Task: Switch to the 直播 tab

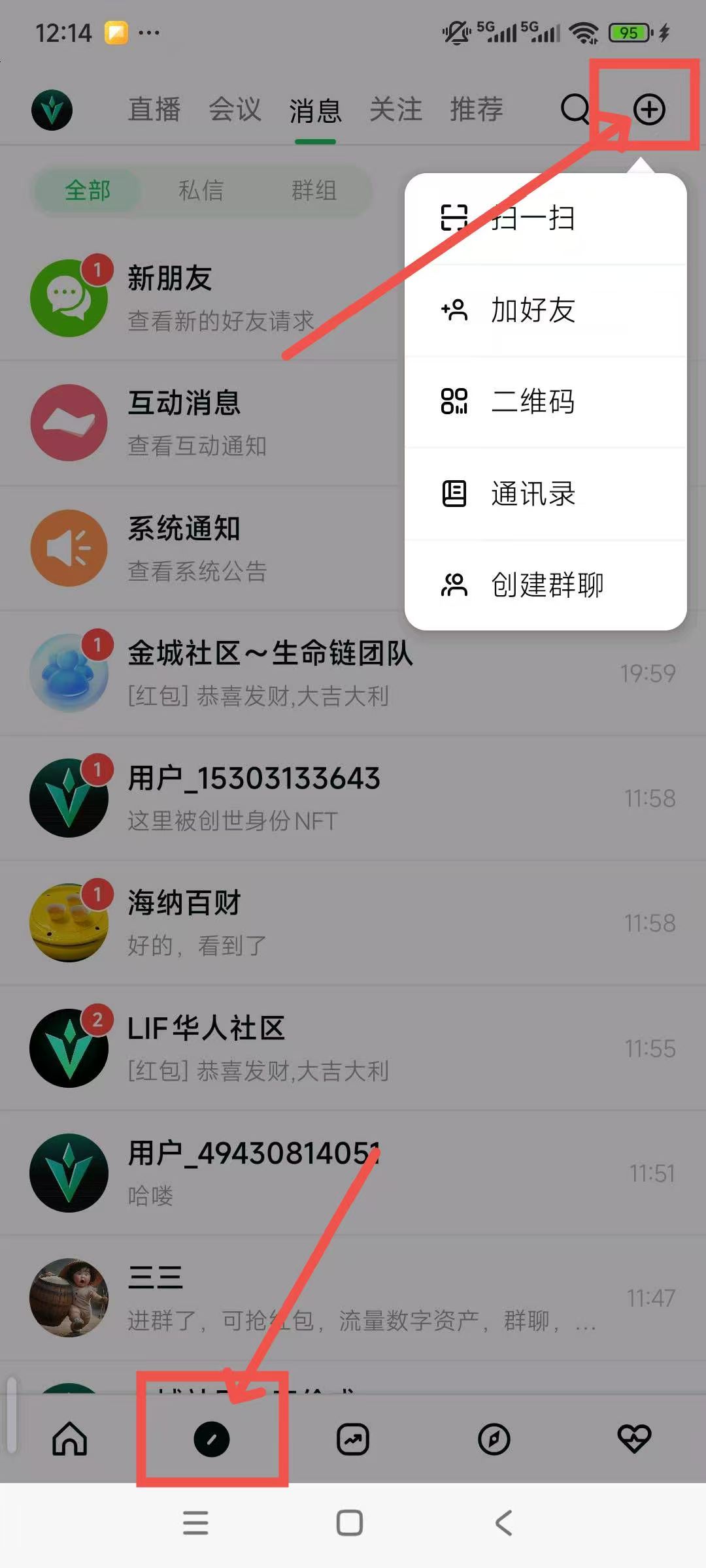Action: [154, 109]
